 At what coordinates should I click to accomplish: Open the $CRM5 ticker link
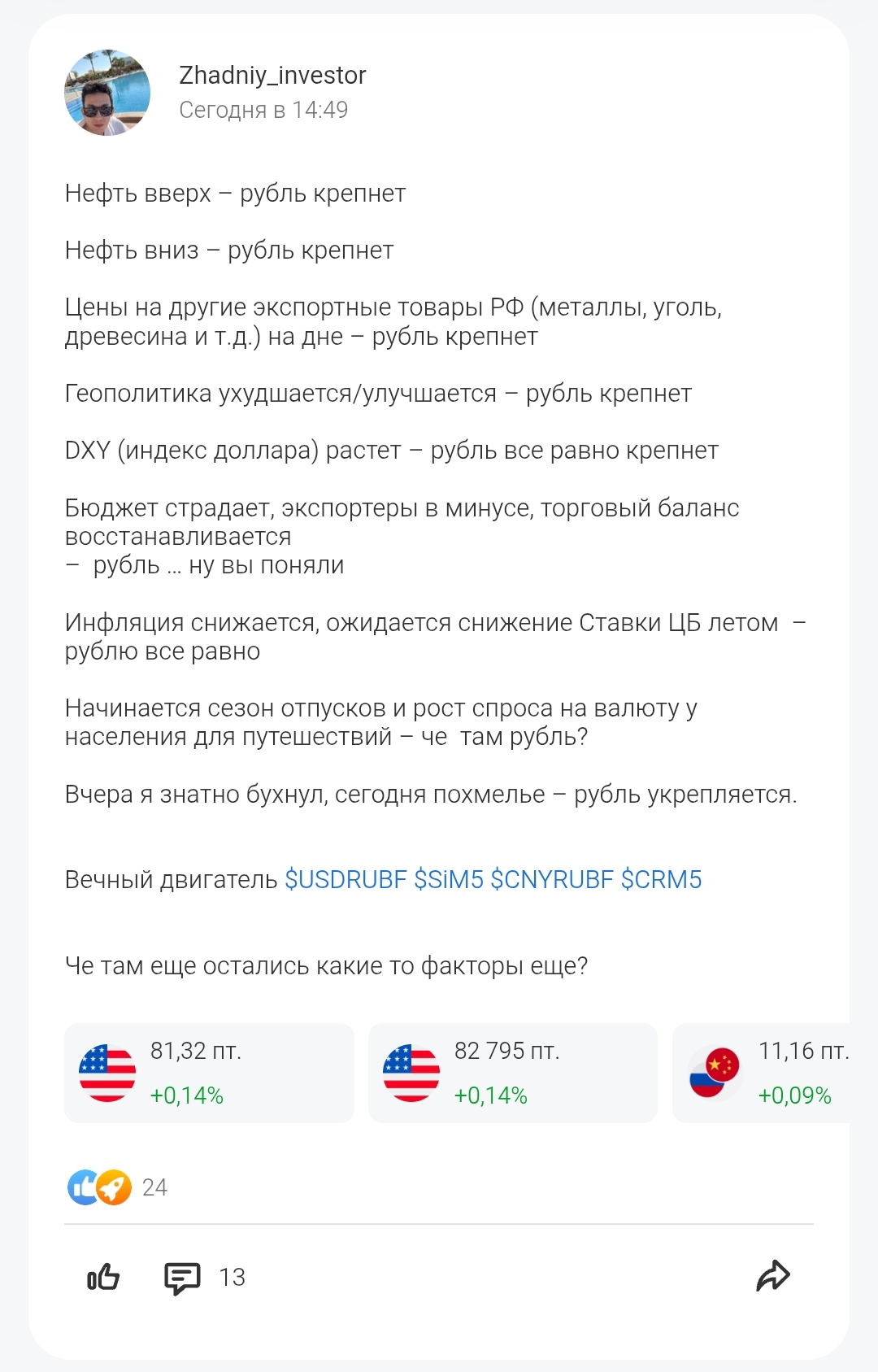click(x=661, y=880)
